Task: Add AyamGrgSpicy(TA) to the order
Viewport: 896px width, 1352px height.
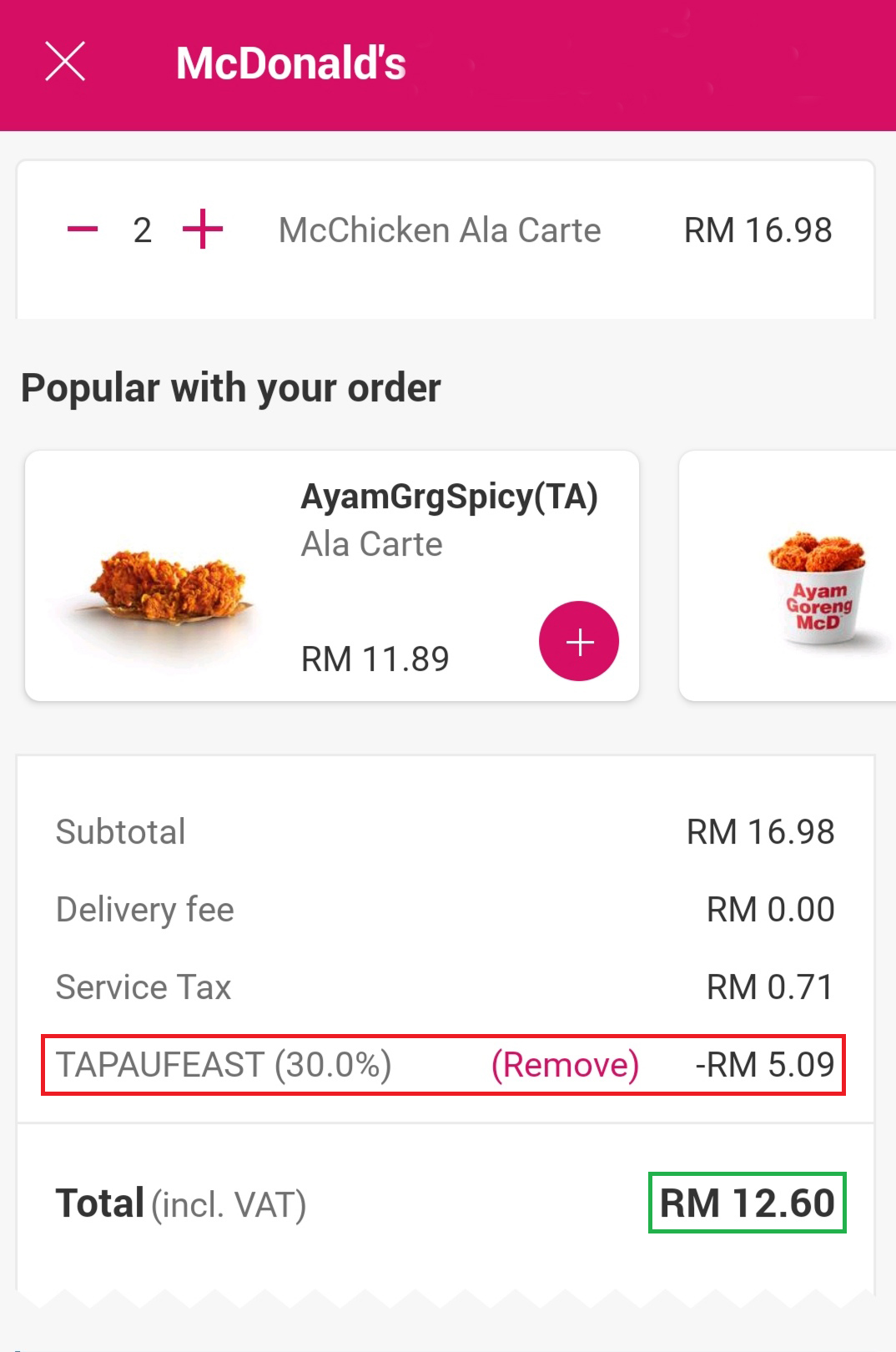Action: coord(578,641)
